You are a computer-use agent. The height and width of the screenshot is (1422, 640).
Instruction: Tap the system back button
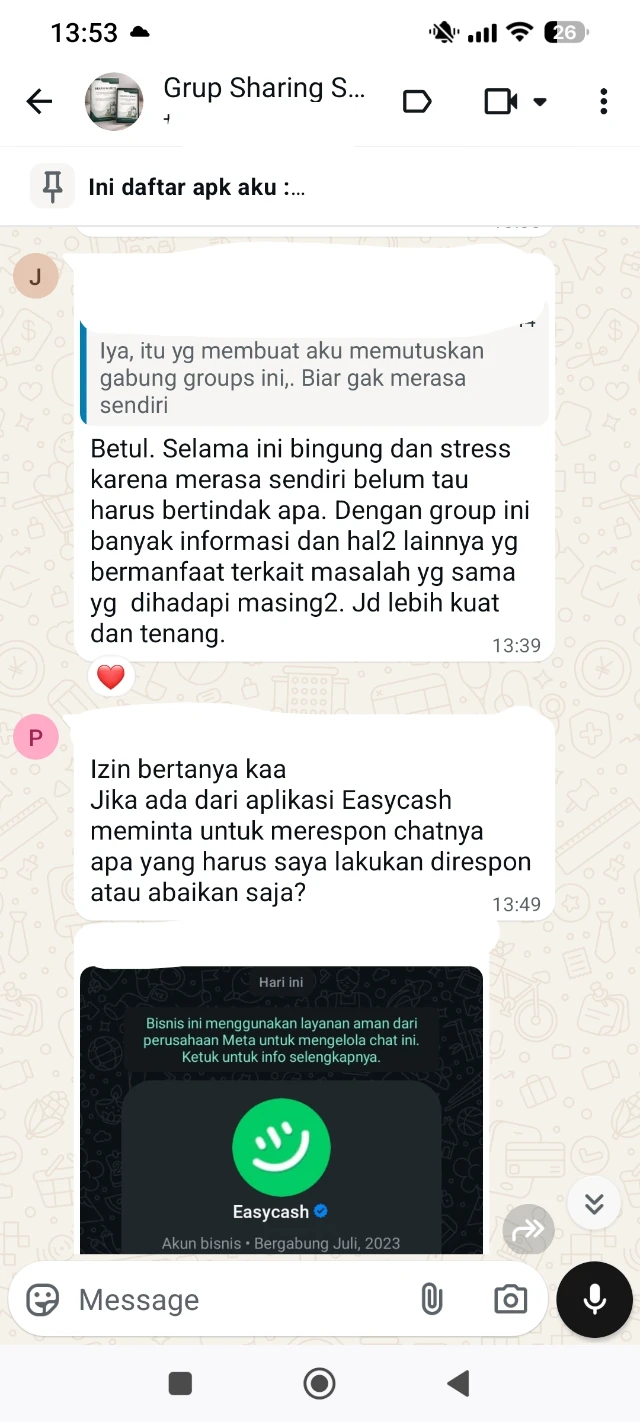(x=458, y=1383)
